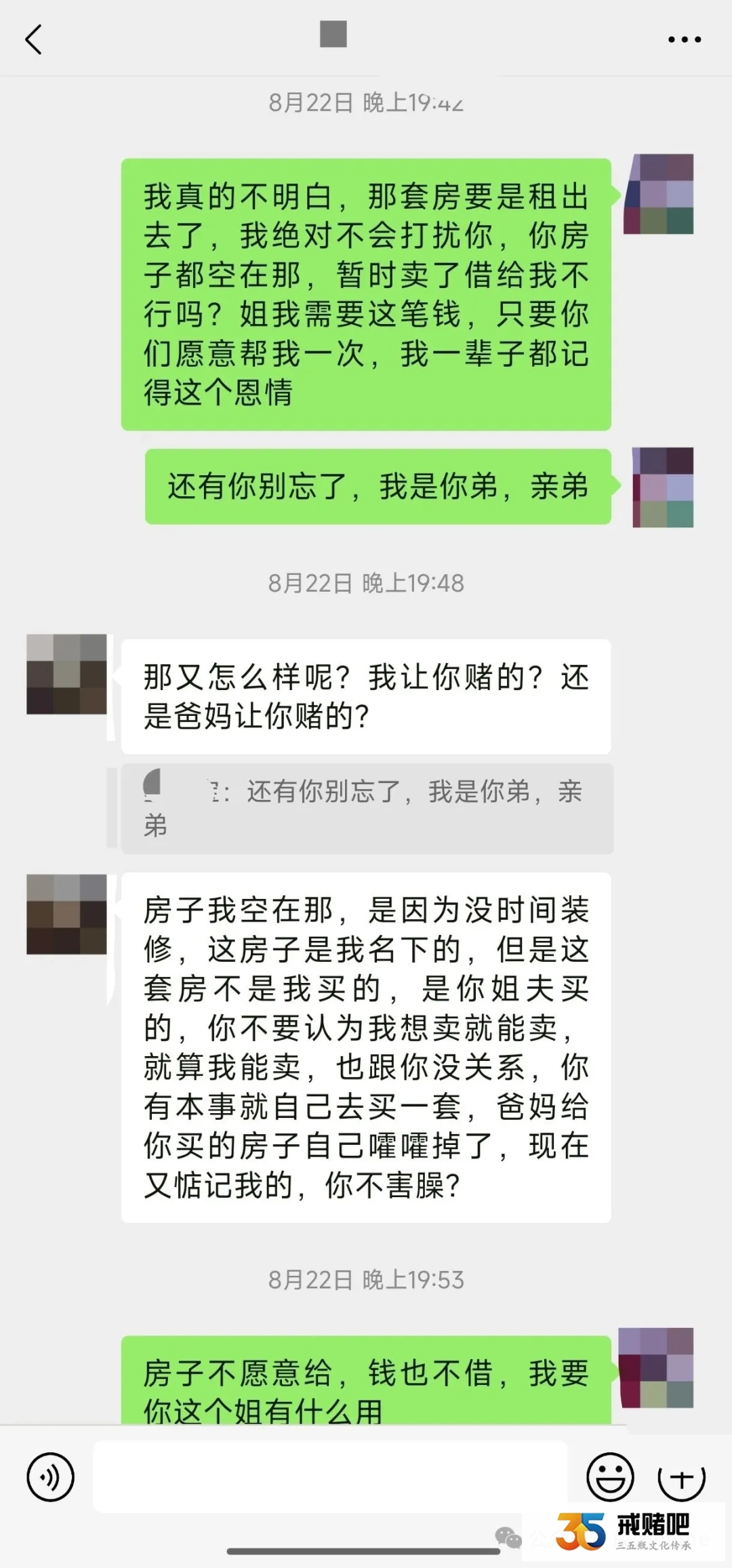Tap the message text field
This screenshot has height=1568, width=732.
[329, 1476]
